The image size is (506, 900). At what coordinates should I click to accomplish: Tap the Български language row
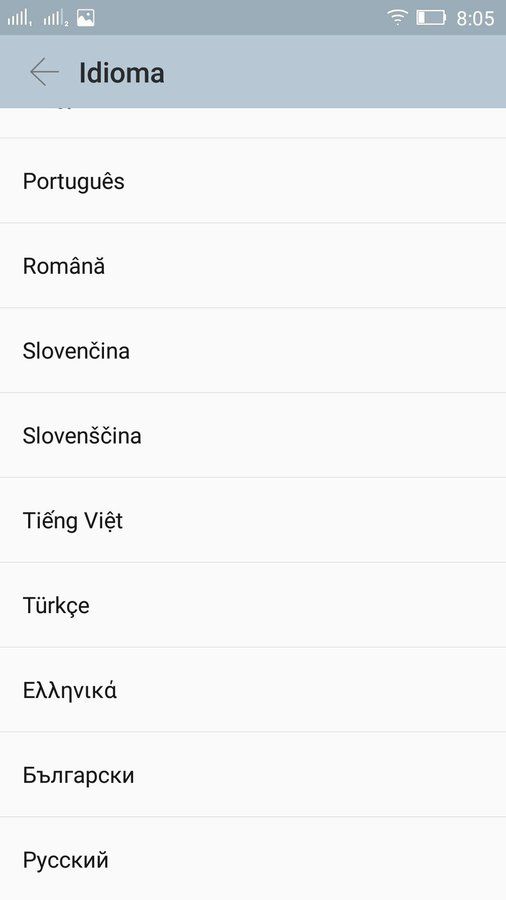coord(253,775)
